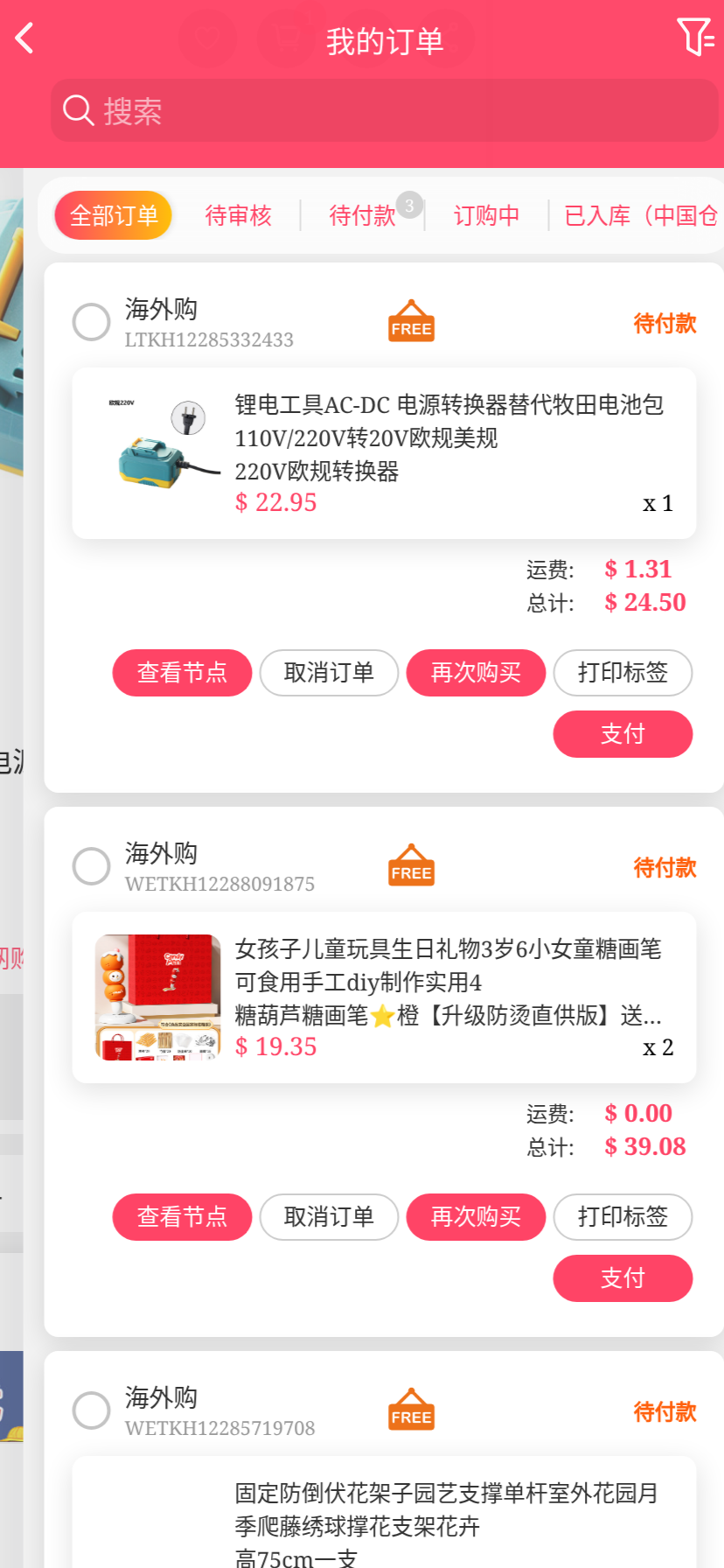The height and width of the screenshot is (1568, 724).
Task: Open the 女孩子儿童玩具 糖画笔 product card
Action: 384,997
